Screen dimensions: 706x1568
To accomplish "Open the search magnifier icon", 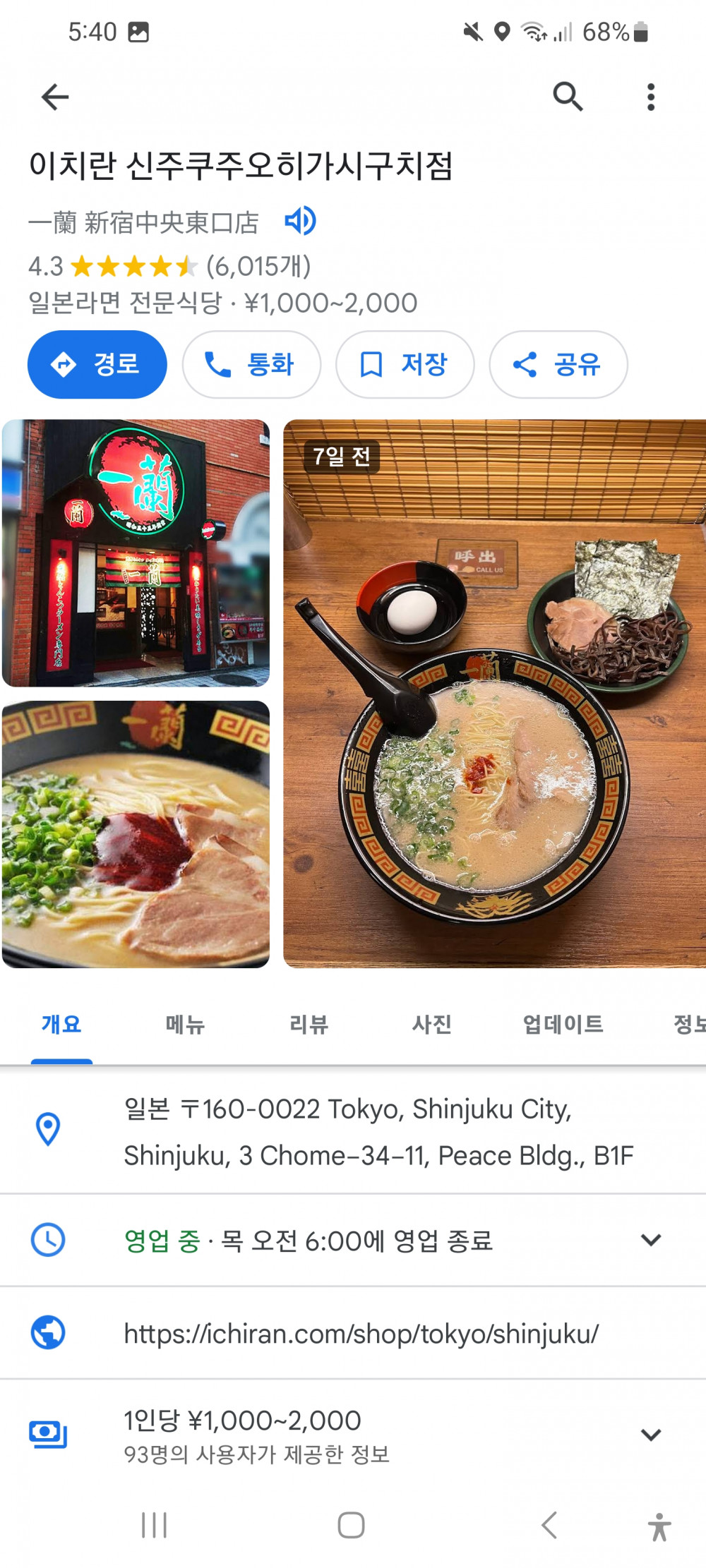I will point(568,97).
